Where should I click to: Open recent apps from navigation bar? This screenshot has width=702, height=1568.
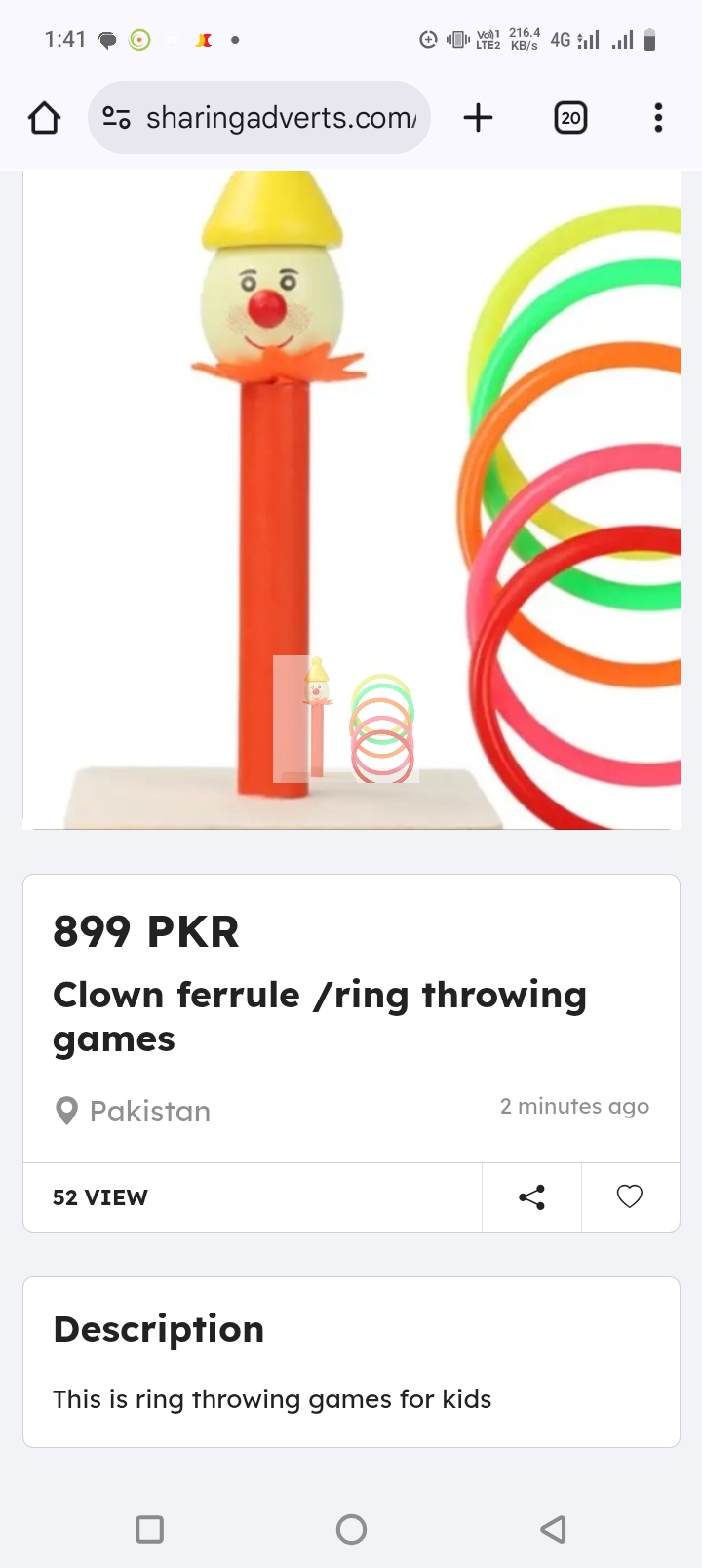(x=149, y=1529)
